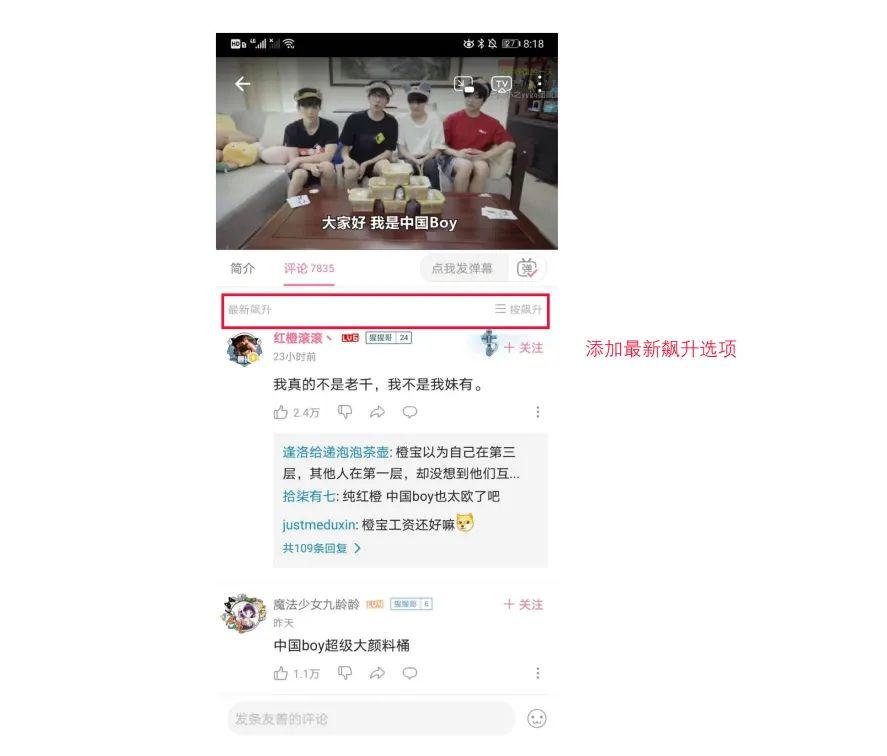This screenshot has height=756, width=887.
Task: Share 红橙滚滚's comment
Action: click(x=377, y=412)
